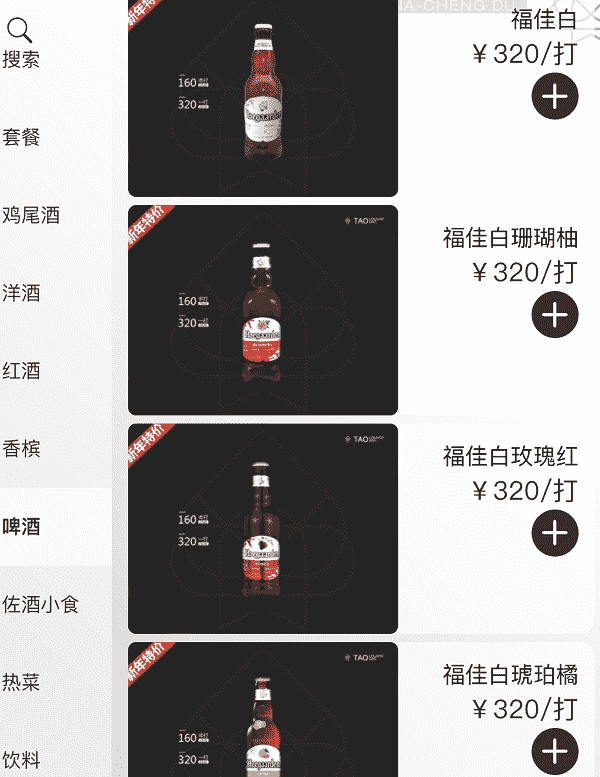Open the 红酒 category
This screenshot has height=777, width=600.
[x=21, y=371]
